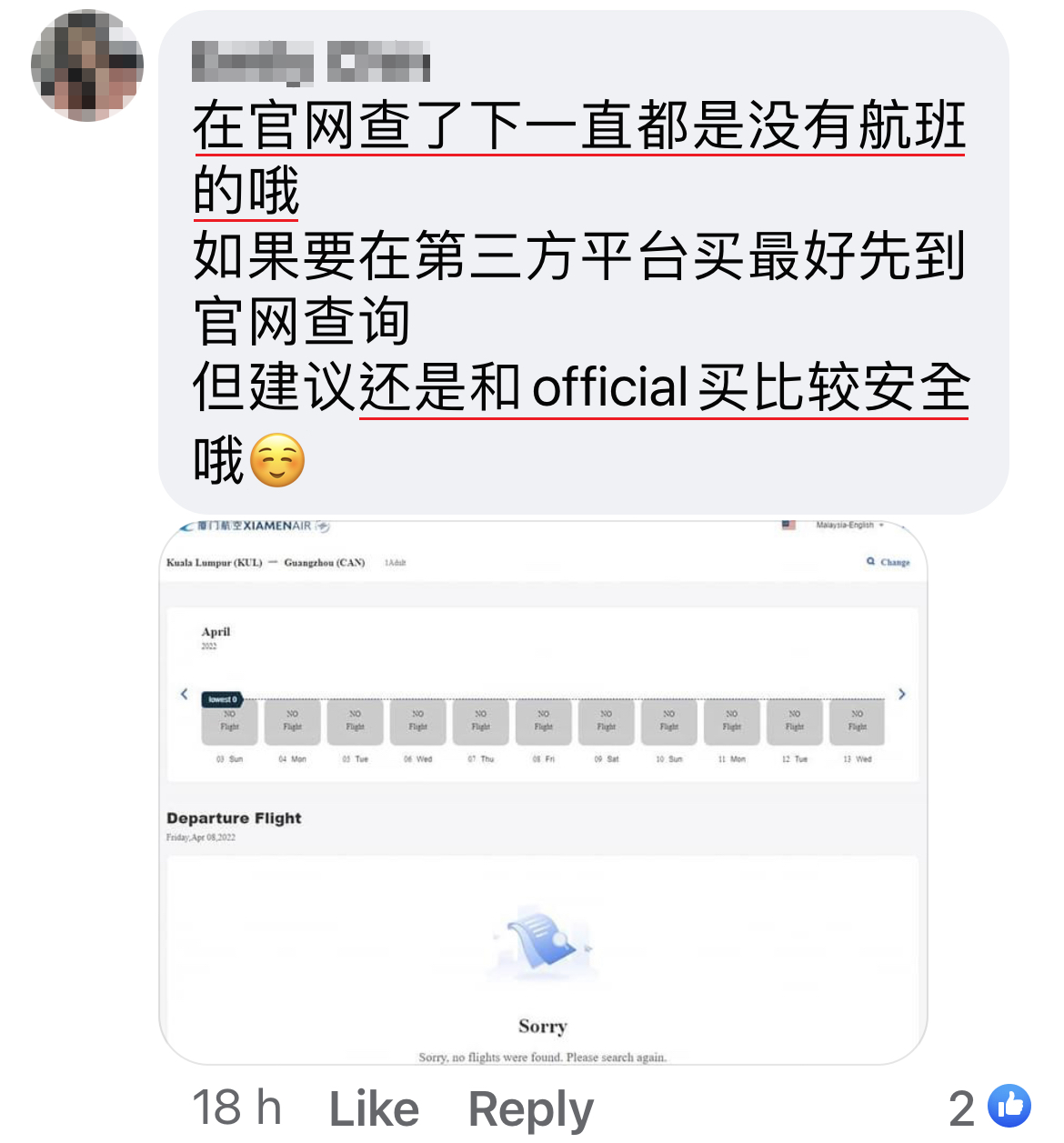Open the commenter's name link
This screenshot has height=1143, width=1064.
click(x=310, y=63)
